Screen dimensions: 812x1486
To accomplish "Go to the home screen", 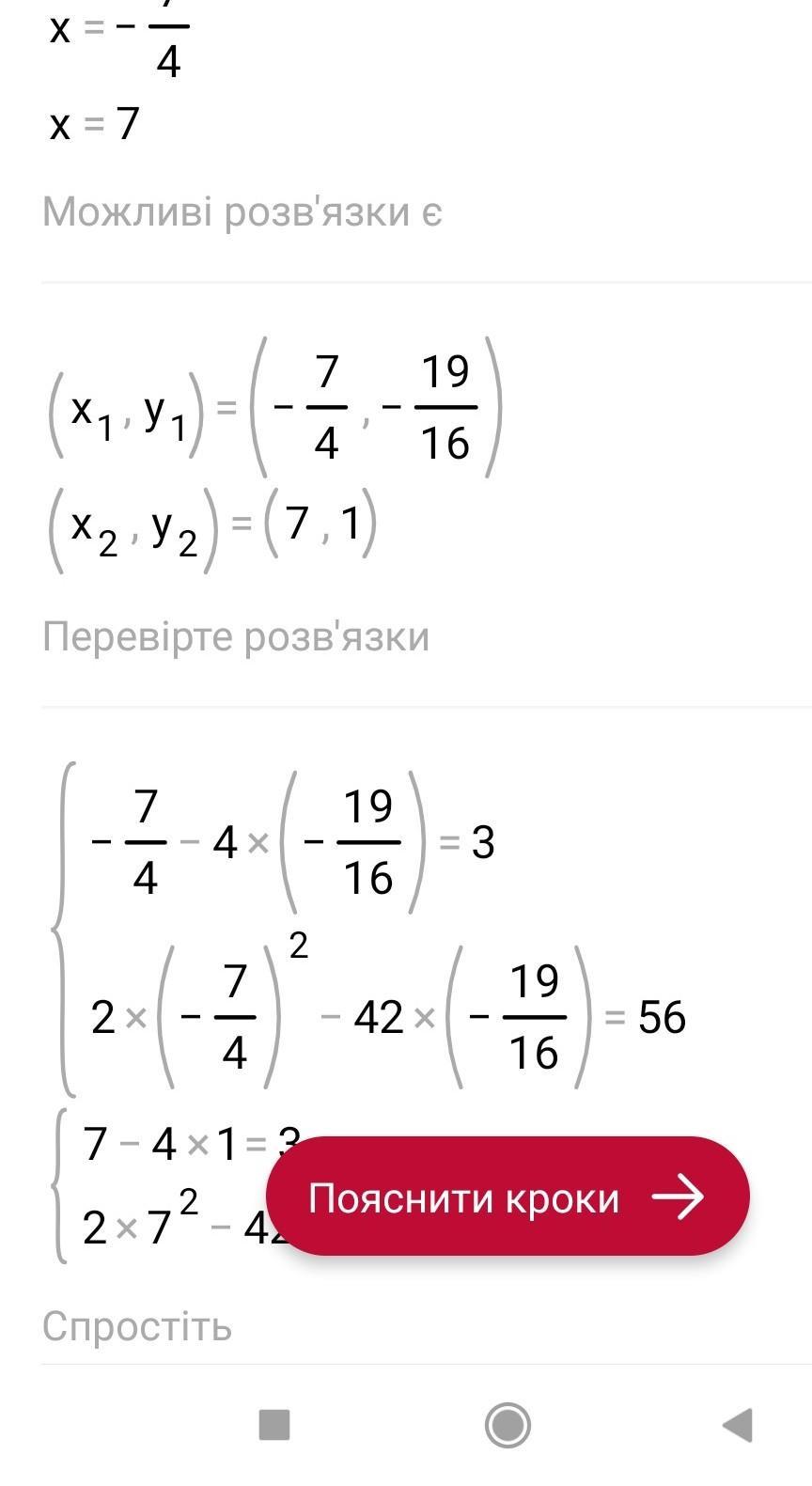I will pos(507,1425).
